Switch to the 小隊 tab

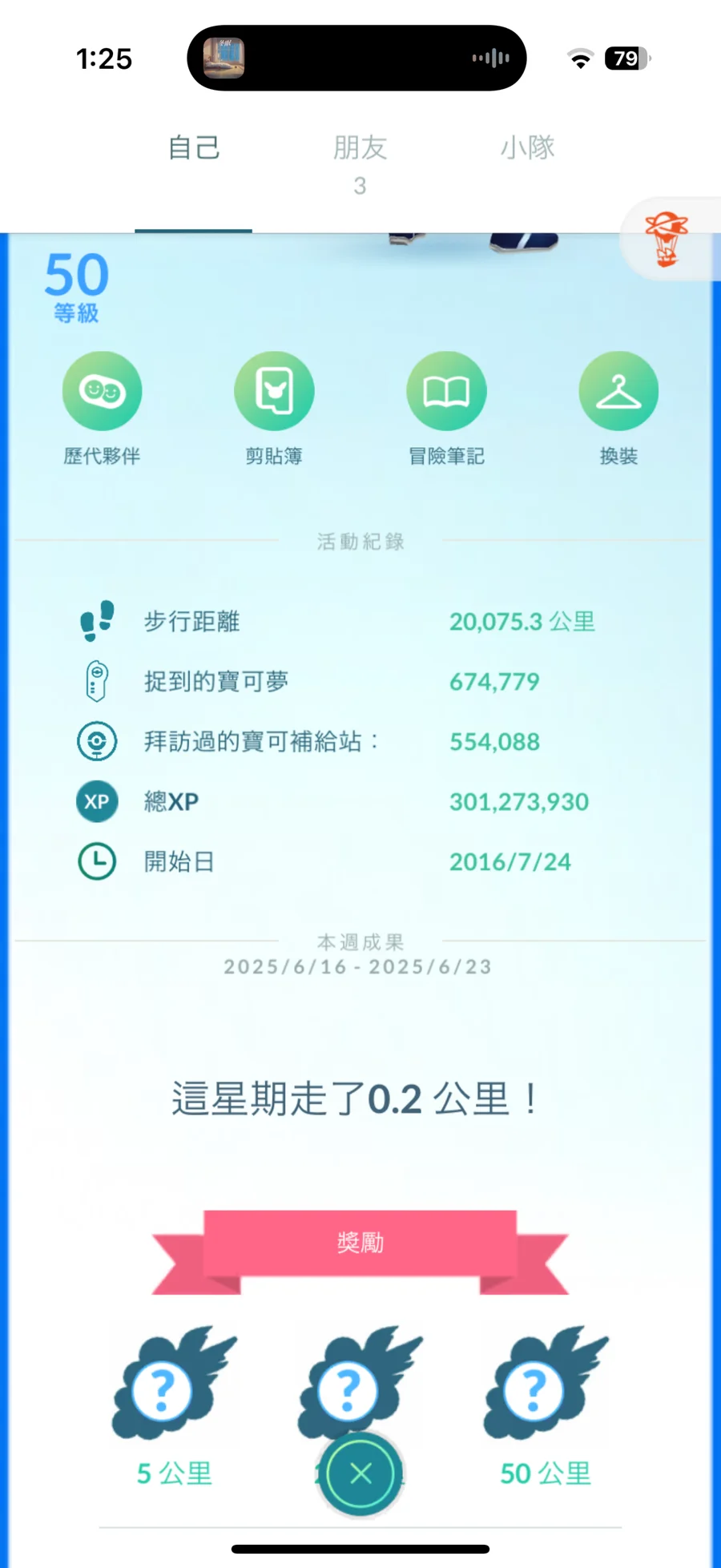point(527,149)
